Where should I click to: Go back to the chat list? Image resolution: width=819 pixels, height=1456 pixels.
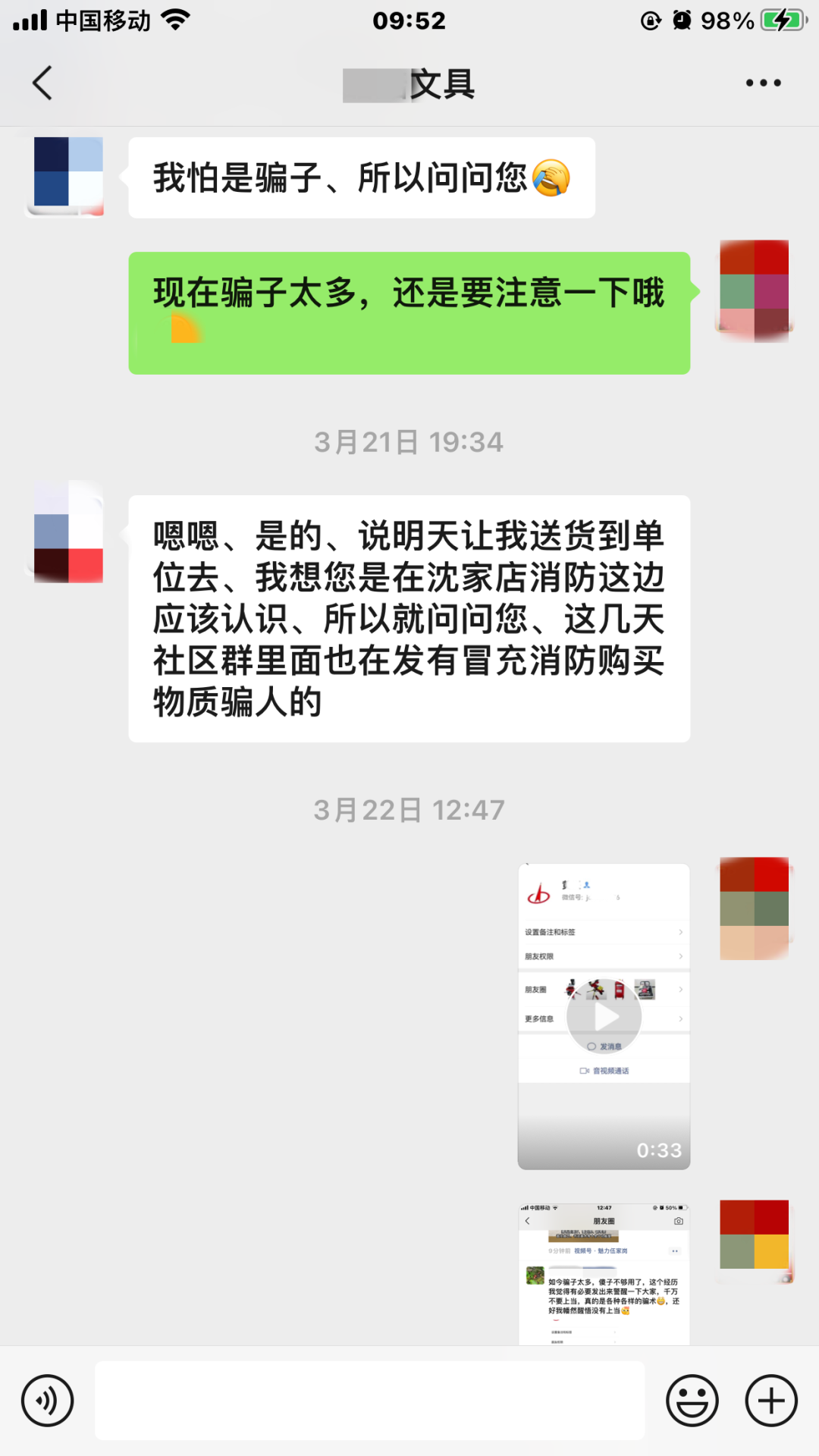coord(42,83)
